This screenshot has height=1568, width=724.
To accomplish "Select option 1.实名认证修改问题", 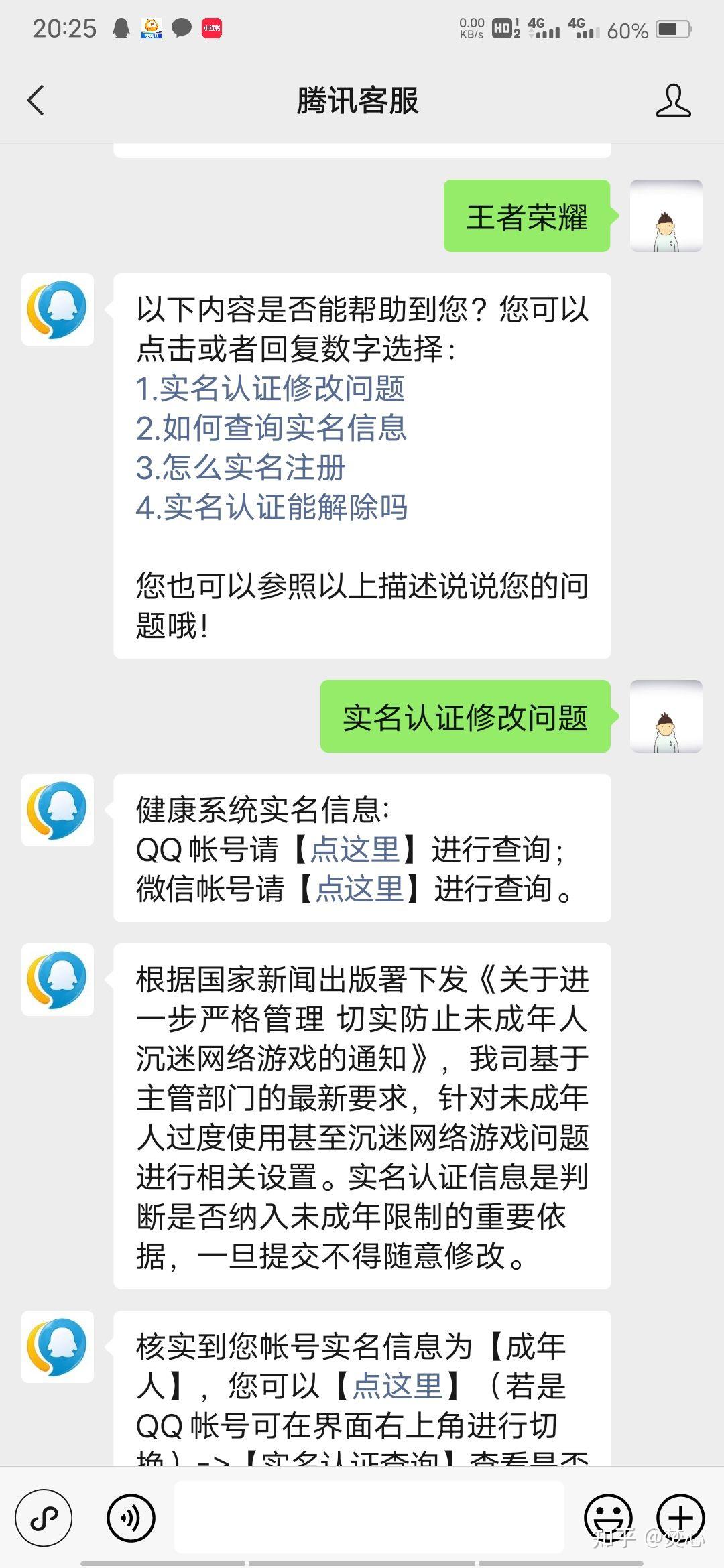I will [x=271, y=389].
